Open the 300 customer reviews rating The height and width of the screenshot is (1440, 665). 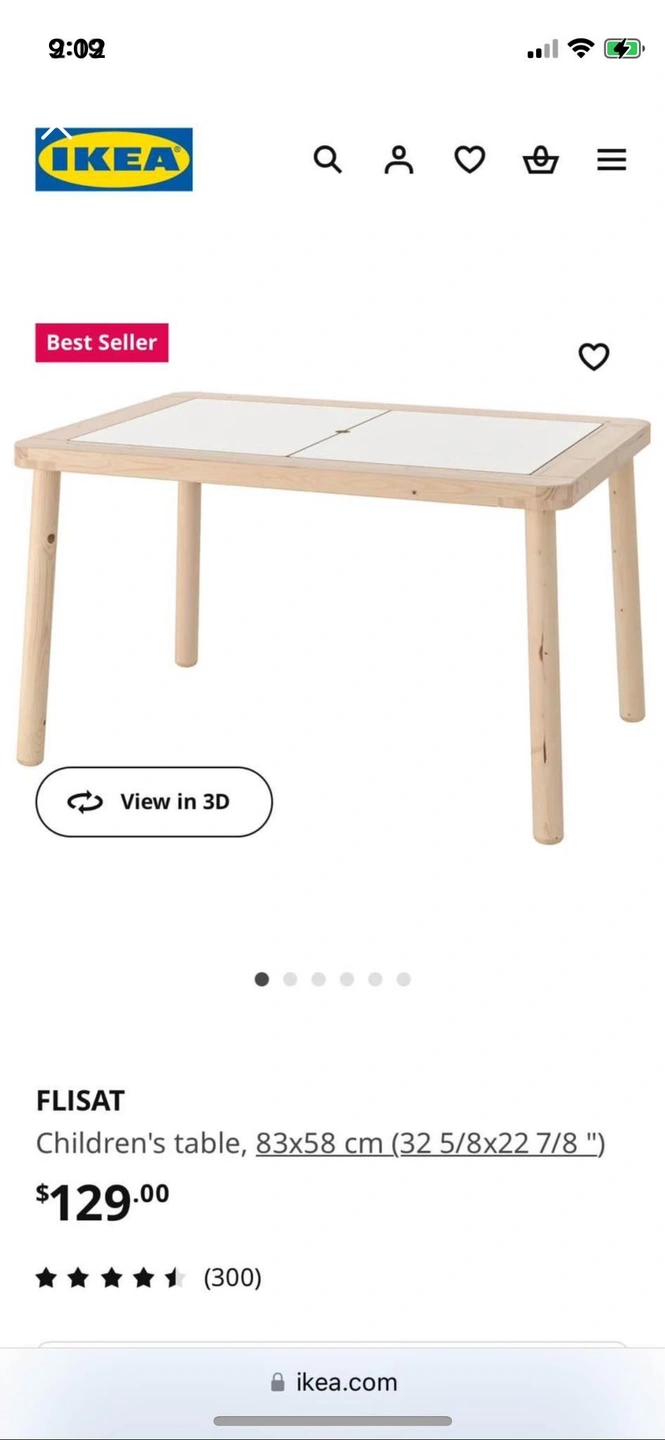[x=148, y=1277]
